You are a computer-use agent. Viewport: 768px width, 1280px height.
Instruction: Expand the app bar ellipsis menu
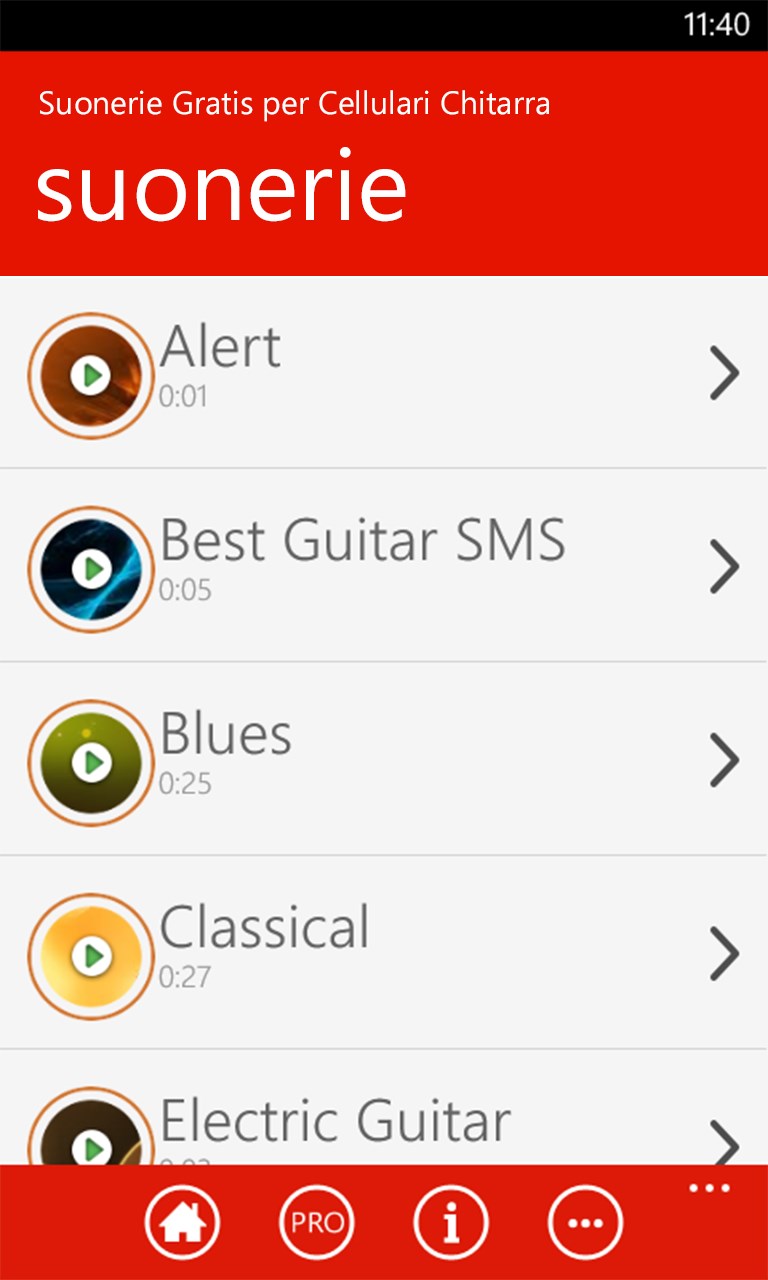[710, 1189]
